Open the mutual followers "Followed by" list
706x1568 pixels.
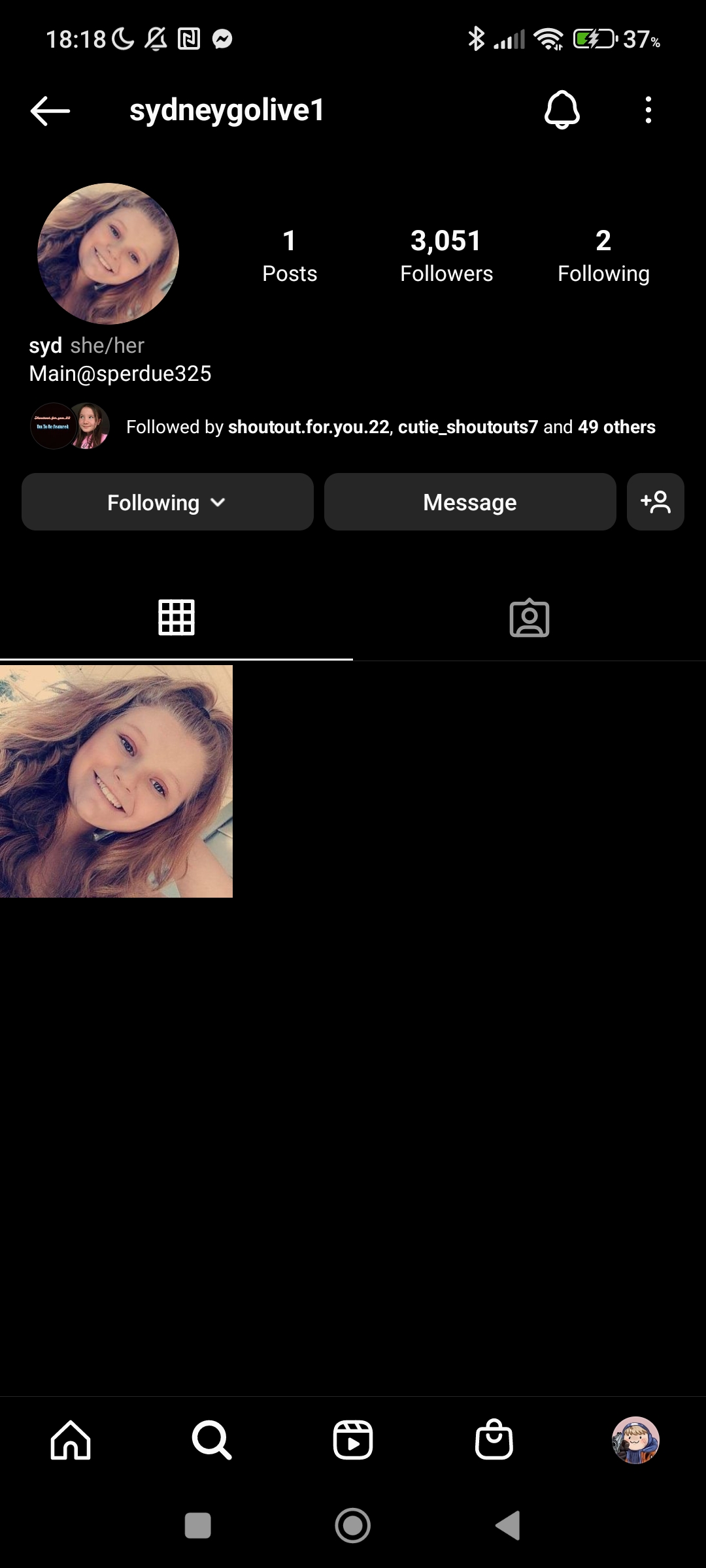click(390, 427)
